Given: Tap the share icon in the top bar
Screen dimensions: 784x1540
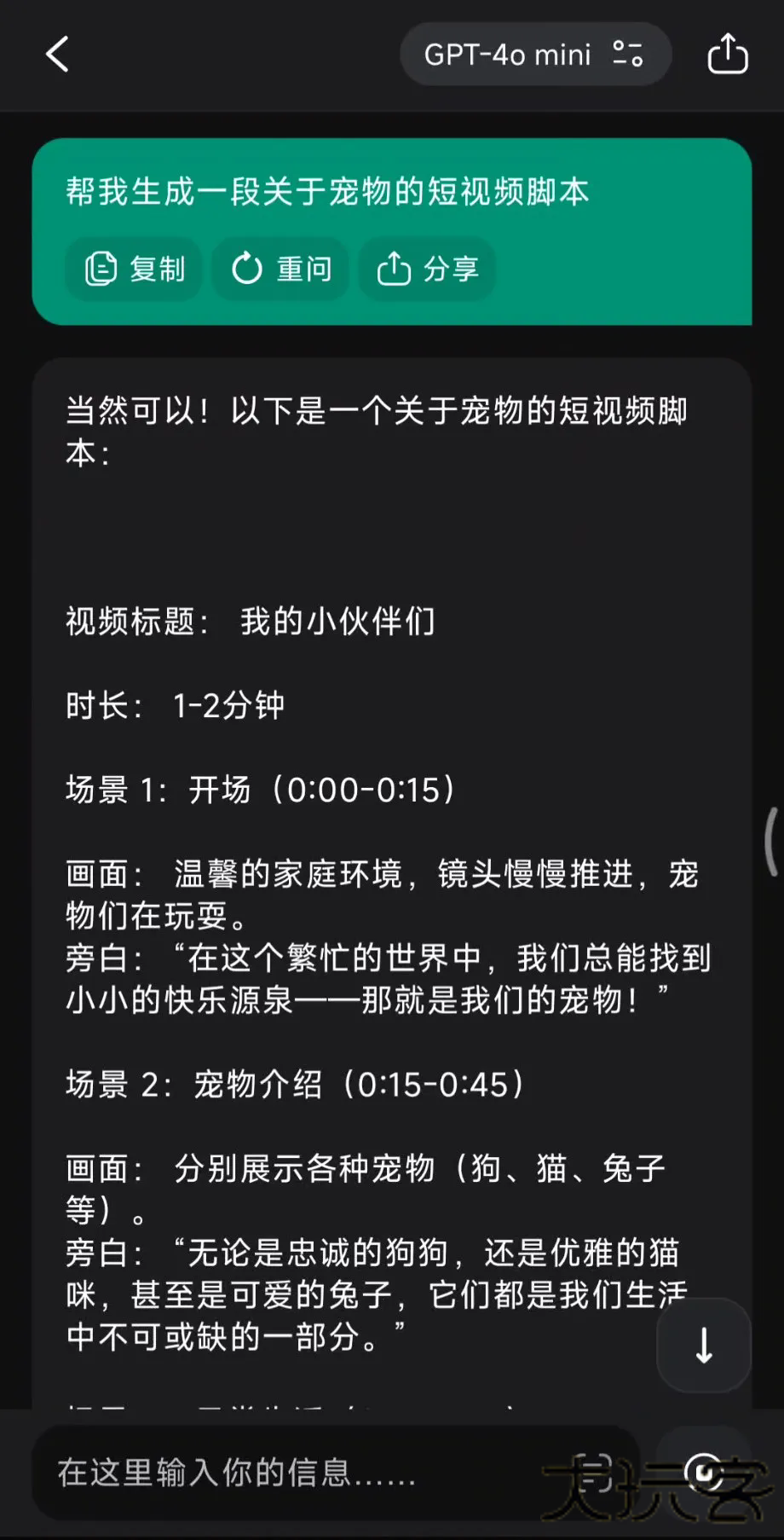Looking at the screenshot, I should (x=727, y=55).
